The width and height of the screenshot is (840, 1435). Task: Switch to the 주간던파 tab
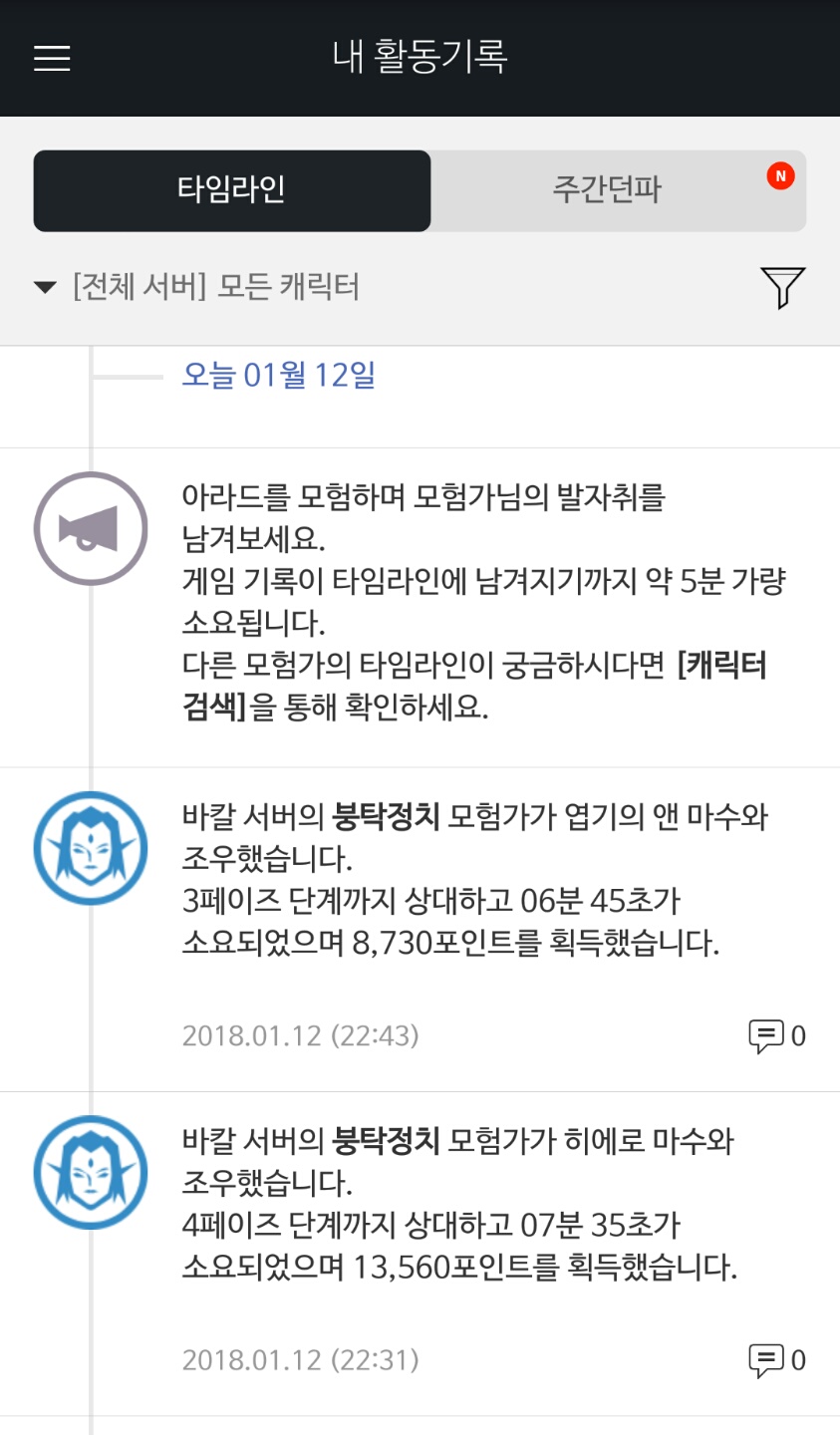[619, 190]
